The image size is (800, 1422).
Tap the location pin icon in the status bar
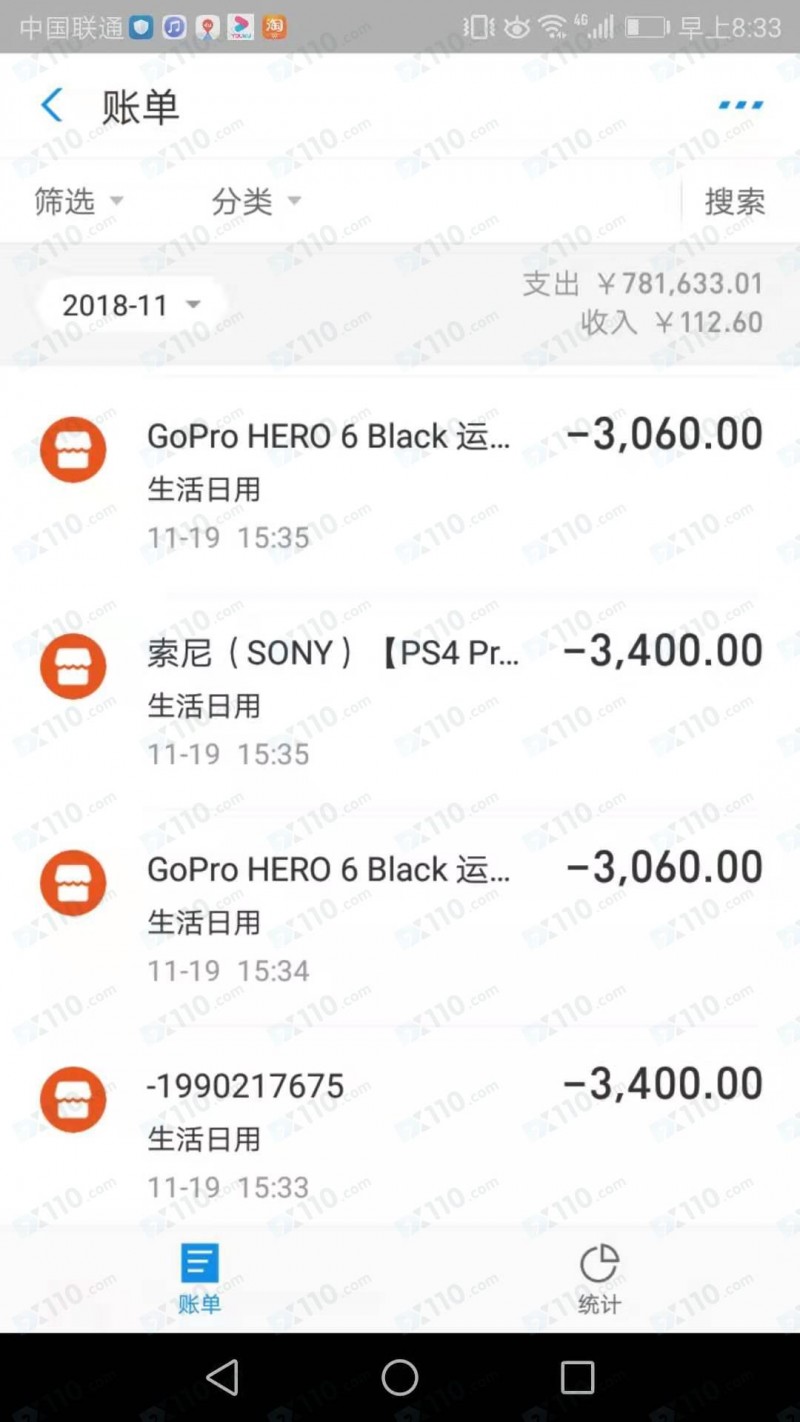[x=207, y=27]
